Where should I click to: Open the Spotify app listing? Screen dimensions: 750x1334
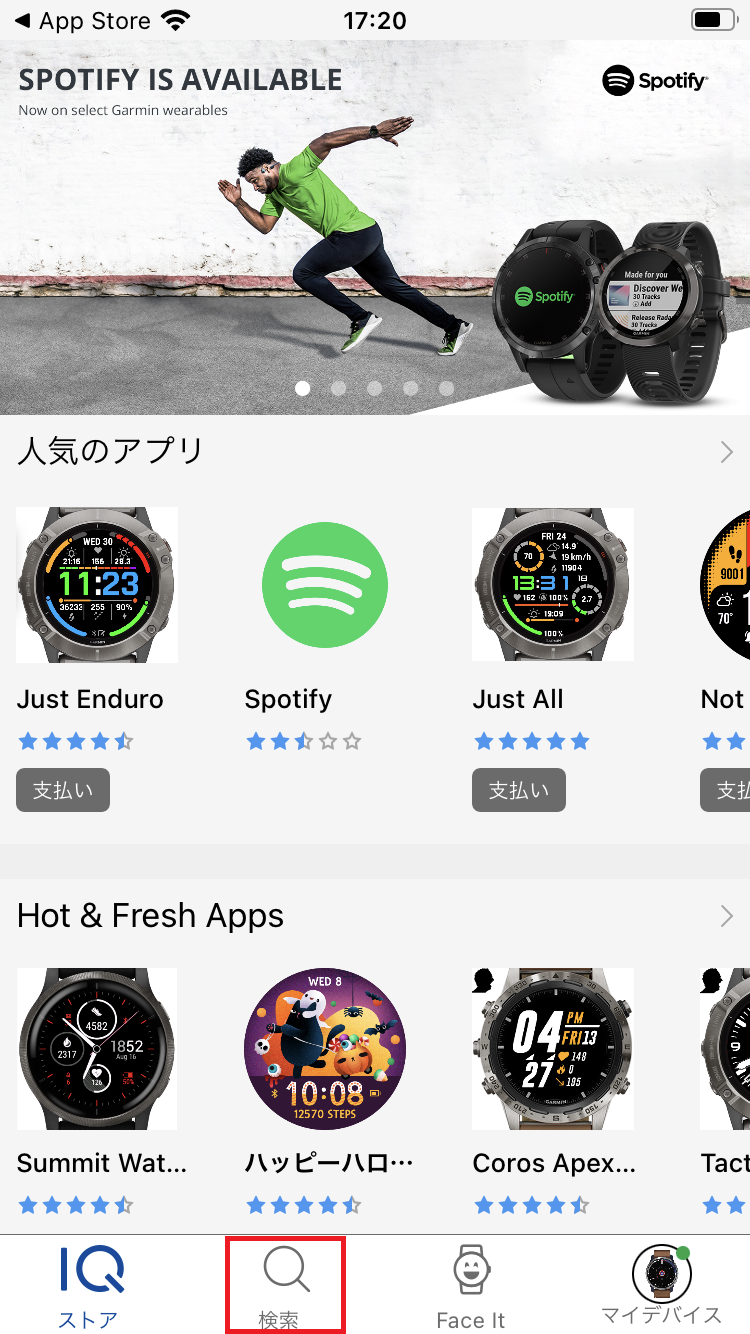(x=325, y=585)
